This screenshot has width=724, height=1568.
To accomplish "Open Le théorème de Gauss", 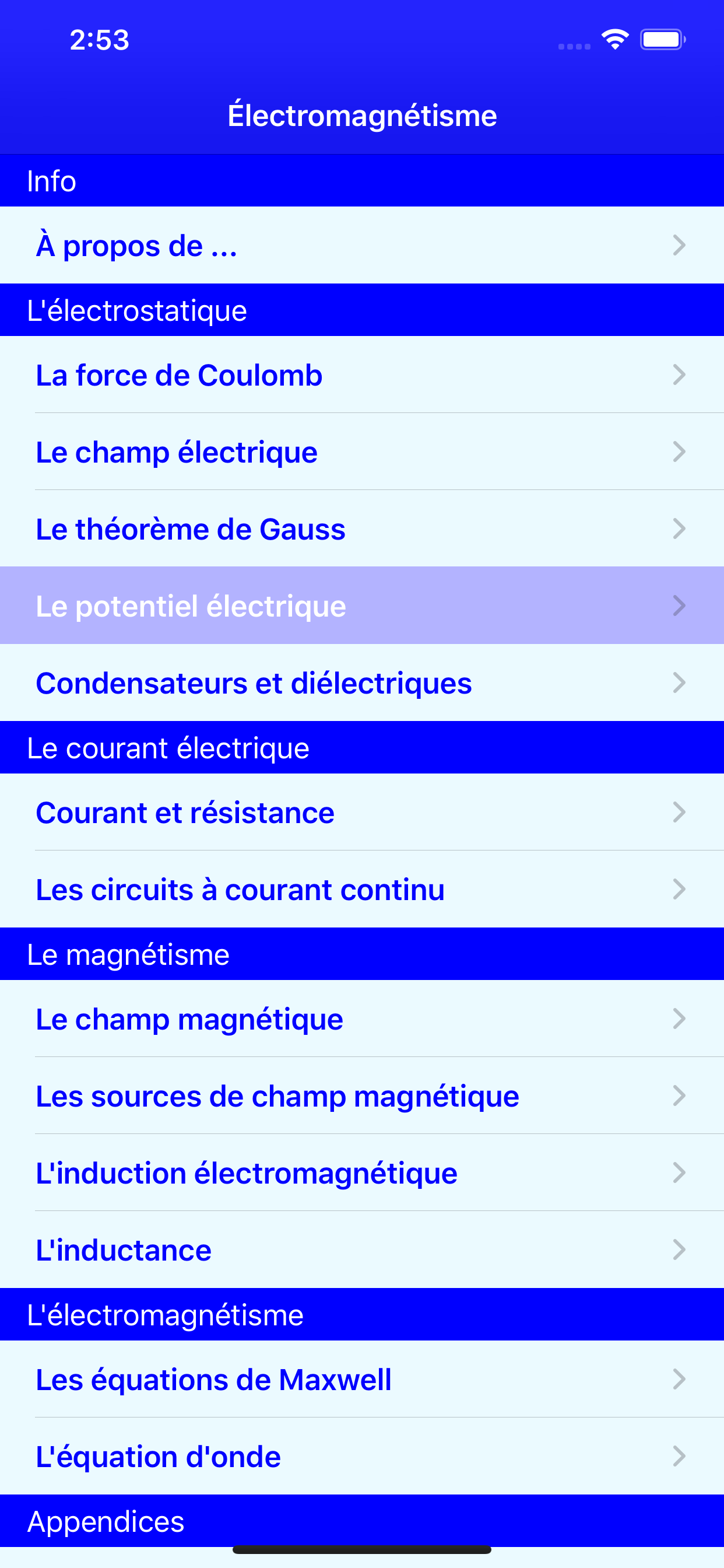I will (362, 529).
